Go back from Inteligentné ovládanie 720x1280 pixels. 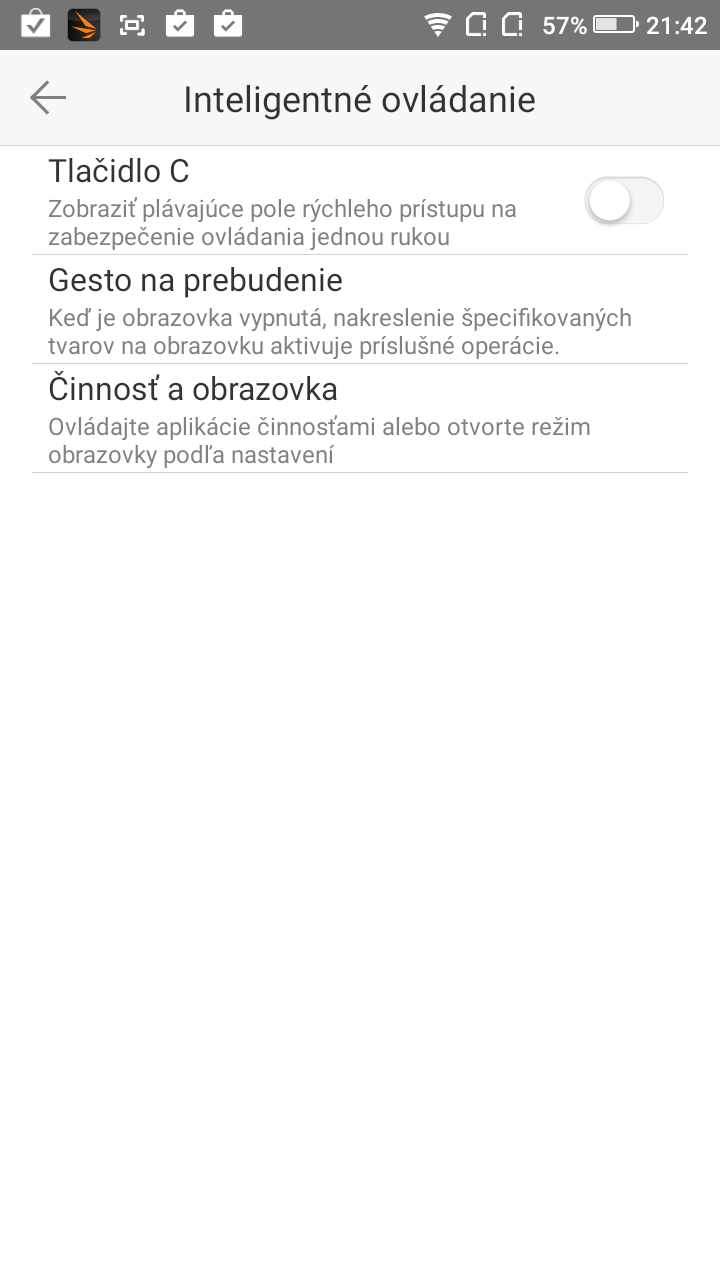click(47, 98)
